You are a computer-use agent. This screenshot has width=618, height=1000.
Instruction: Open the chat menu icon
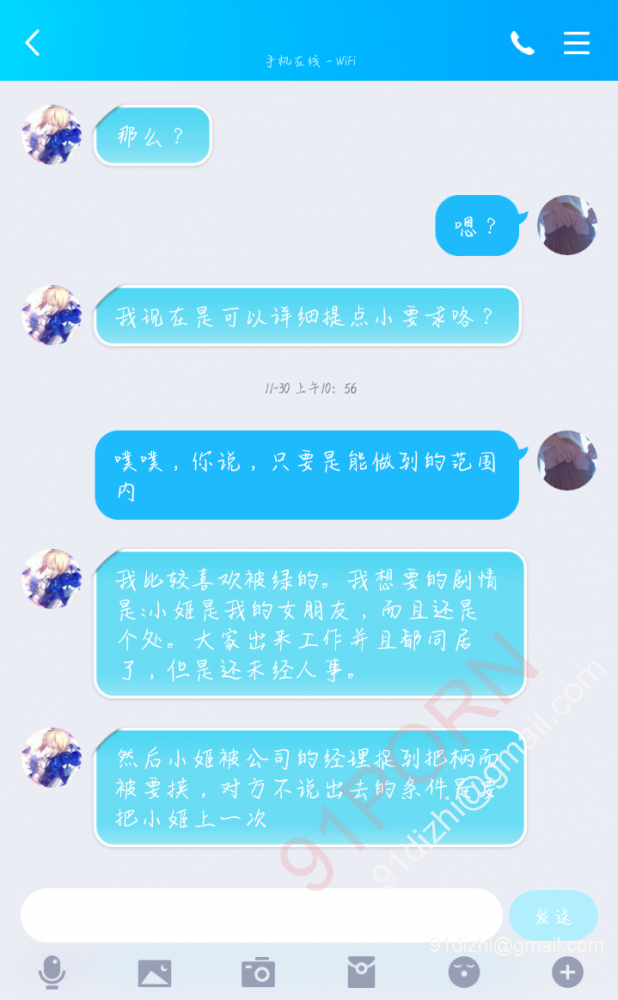(x=577, y=43)
